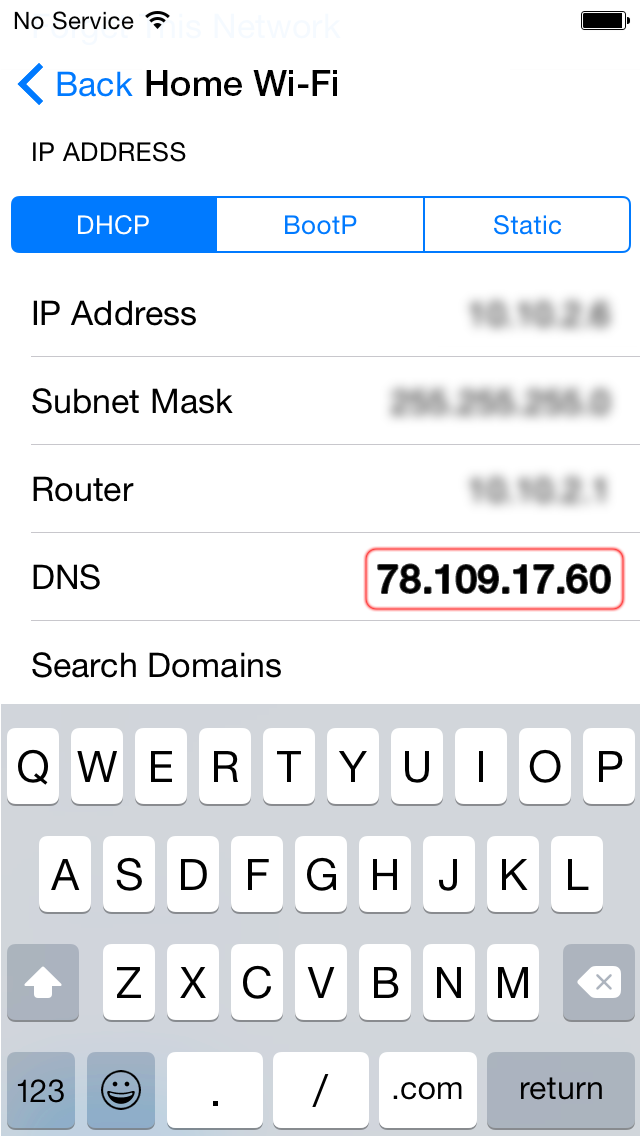Viewport: 640px width, 1136px height.
Task: Tap the .com shortcut key
Action: click(428, 1090)
